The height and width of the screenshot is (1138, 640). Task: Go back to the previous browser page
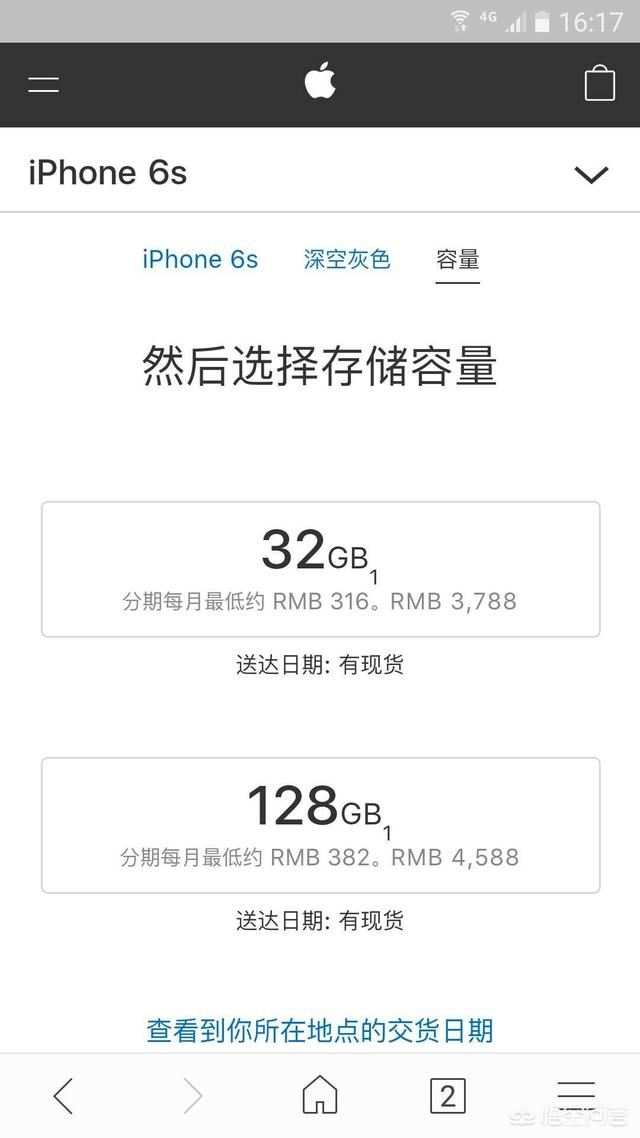pos(63,1096)
